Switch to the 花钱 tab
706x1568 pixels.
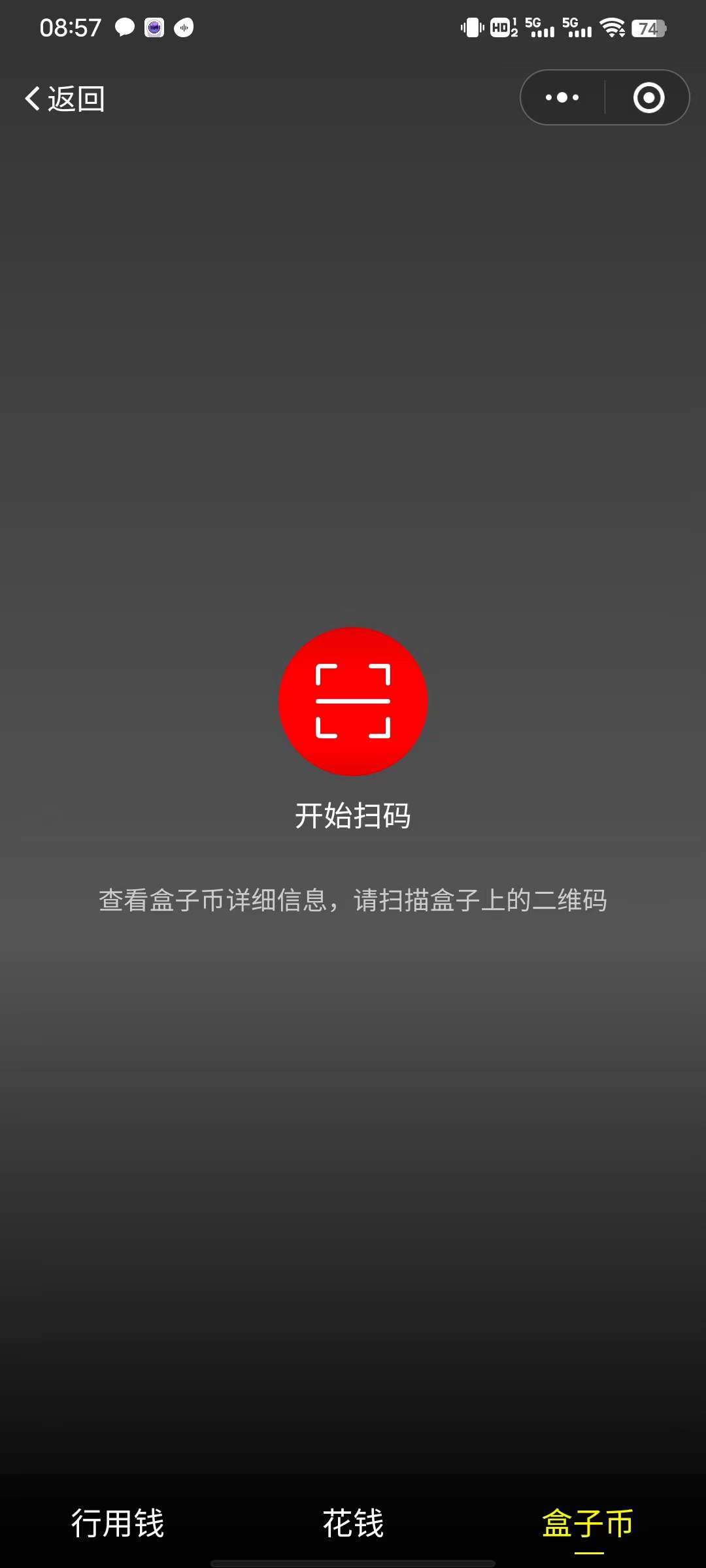[353, 1524]
